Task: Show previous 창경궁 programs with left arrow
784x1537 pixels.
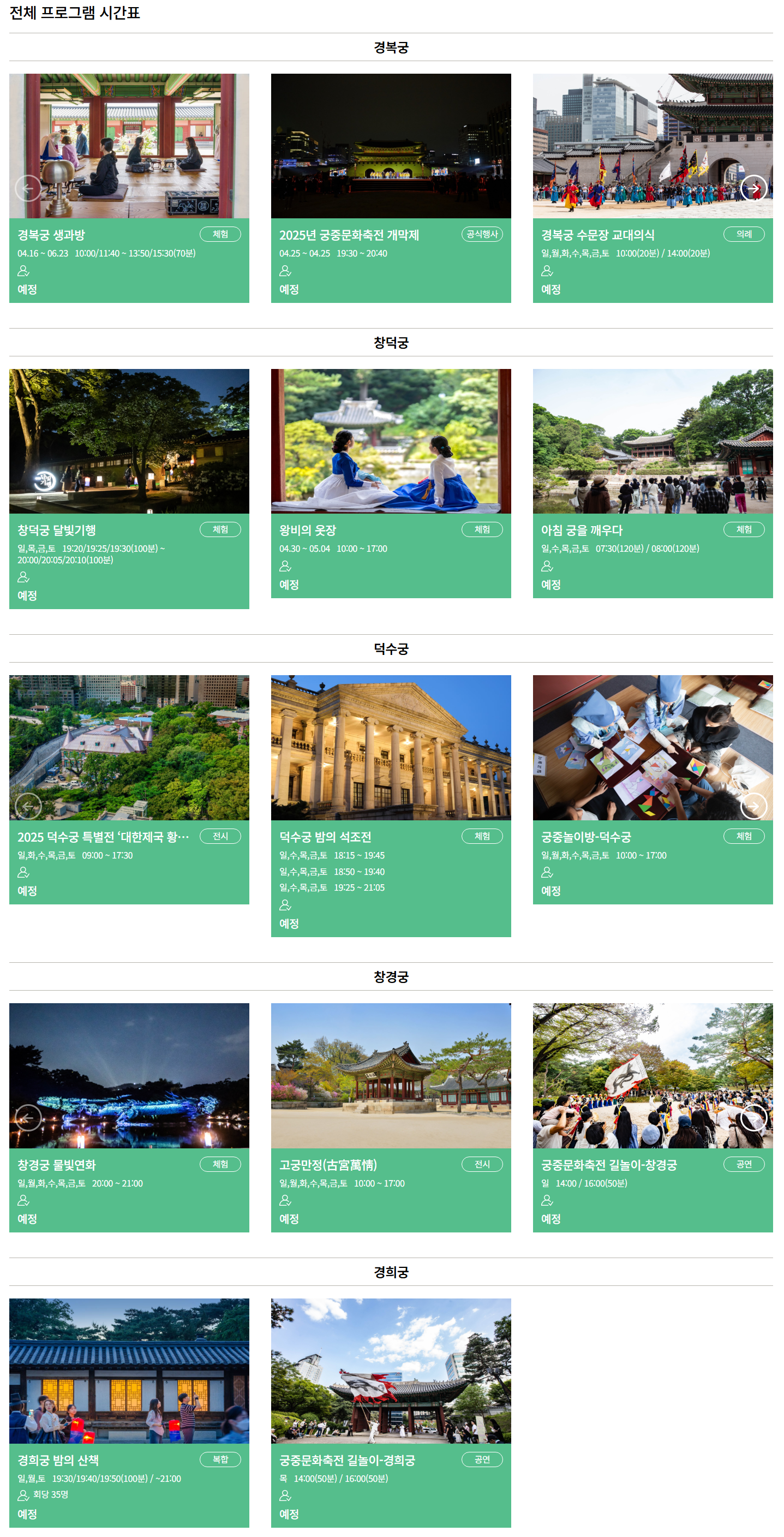Action: tap(28, 1118)
